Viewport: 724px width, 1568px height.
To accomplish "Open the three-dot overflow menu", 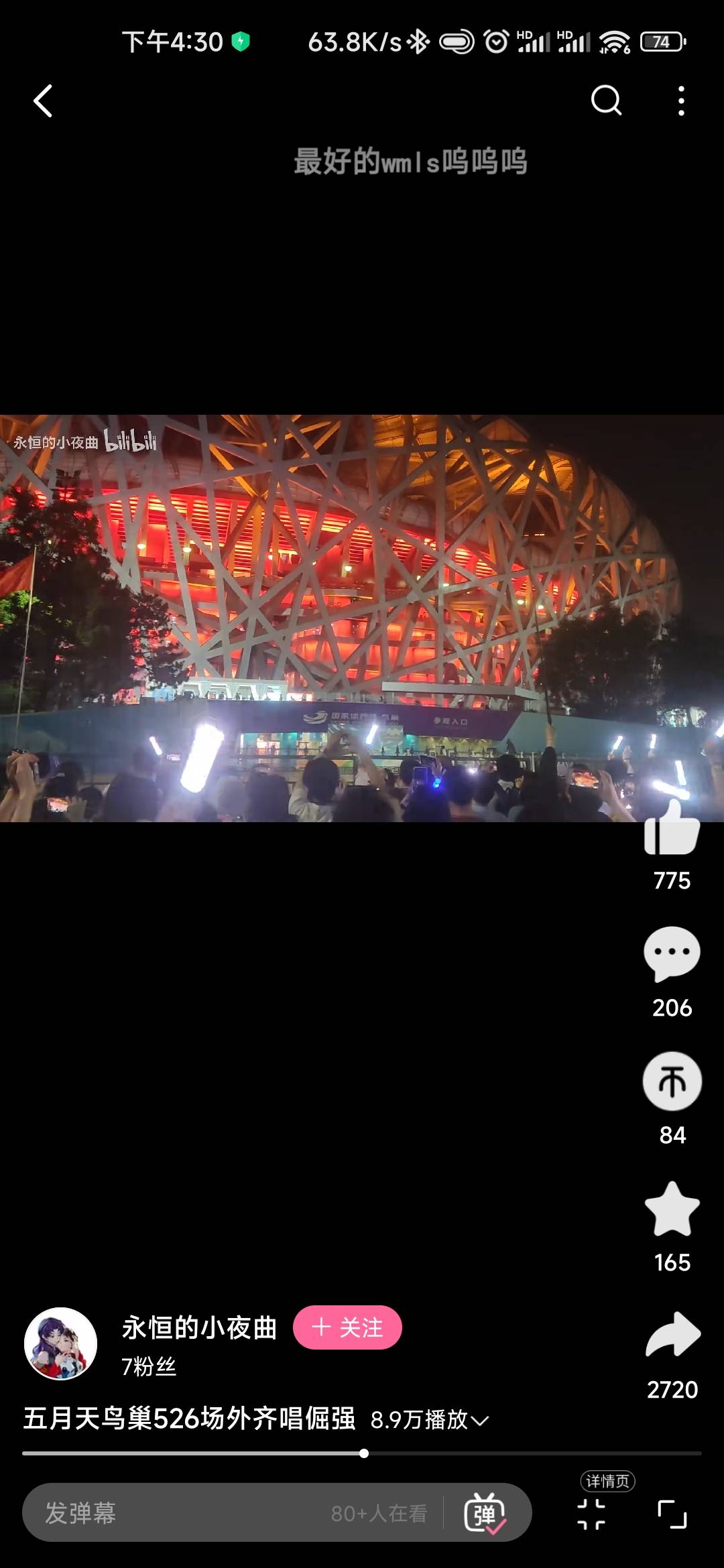I will pyautogui.click(x=681, y=101).
